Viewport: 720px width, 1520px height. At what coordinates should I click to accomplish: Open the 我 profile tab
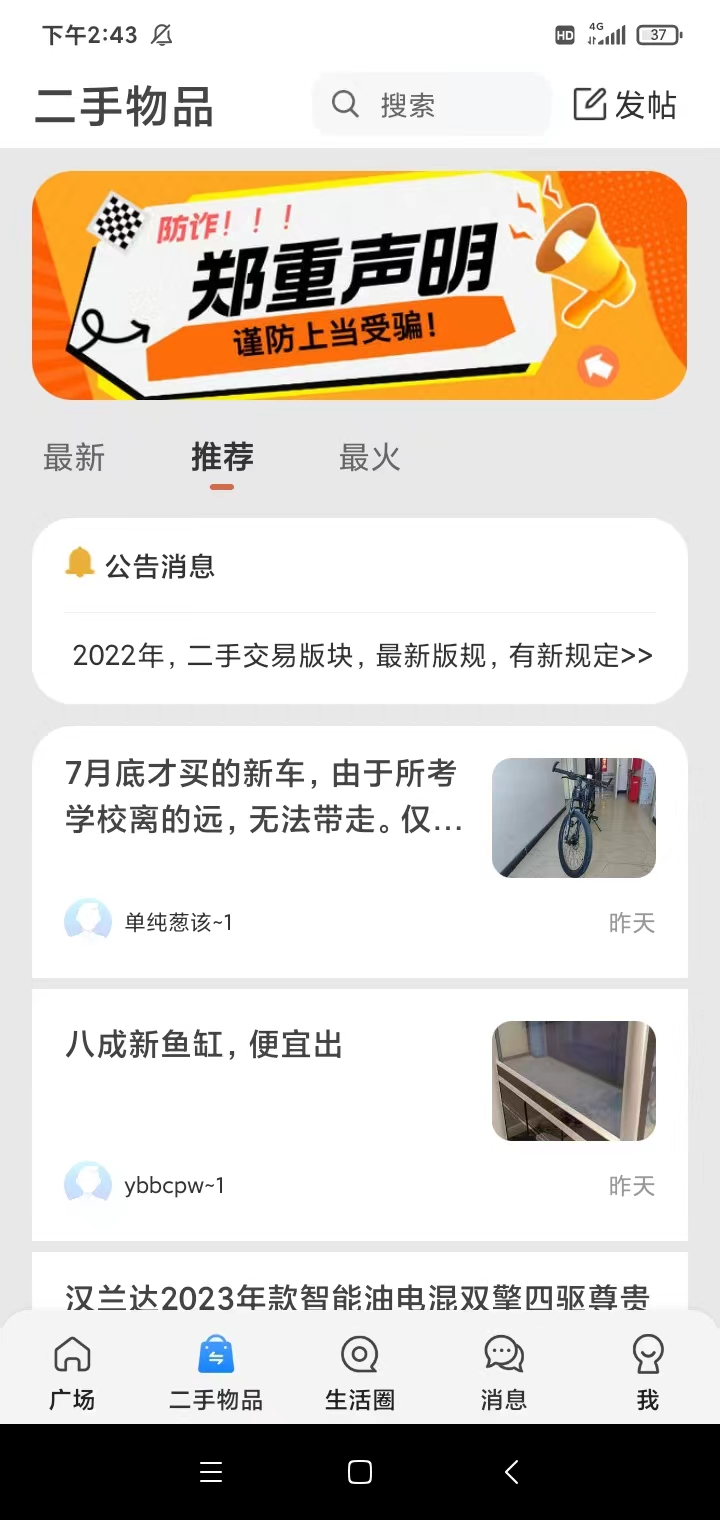pos(648,1372)
